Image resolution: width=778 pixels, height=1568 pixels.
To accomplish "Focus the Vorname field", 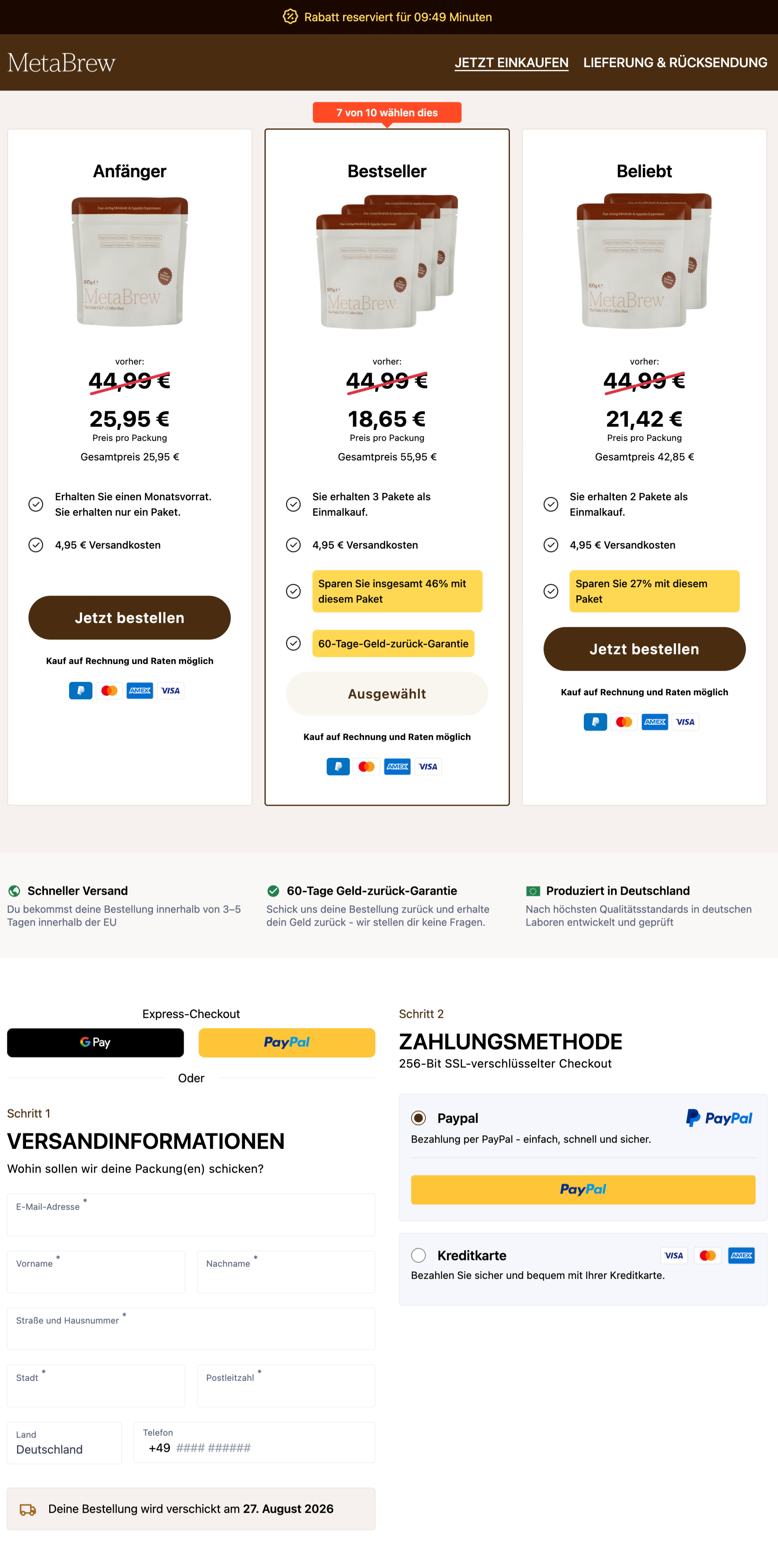I will [x=96, y=1271].
